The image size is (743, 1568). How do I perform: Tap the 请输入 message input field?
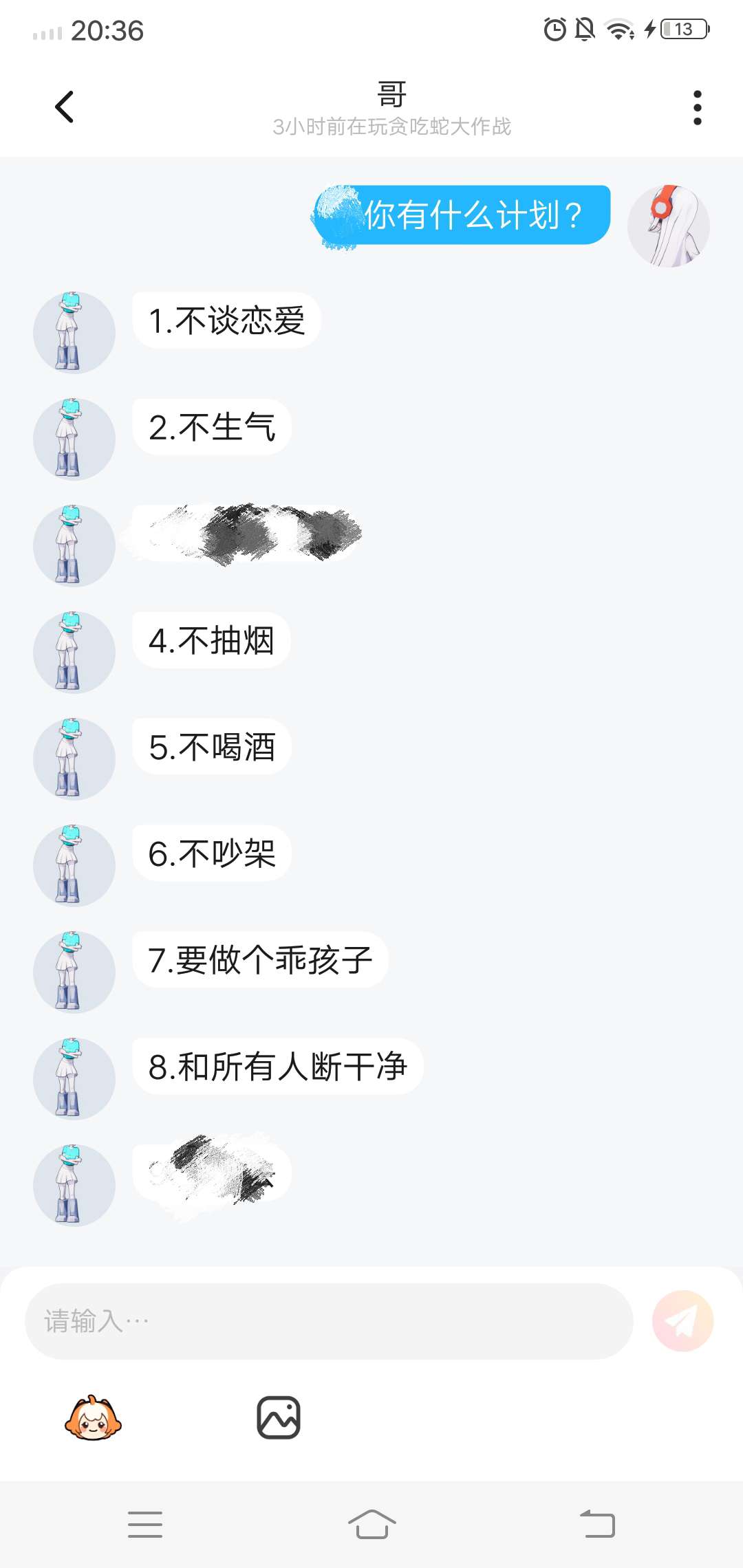(329, 1321)
